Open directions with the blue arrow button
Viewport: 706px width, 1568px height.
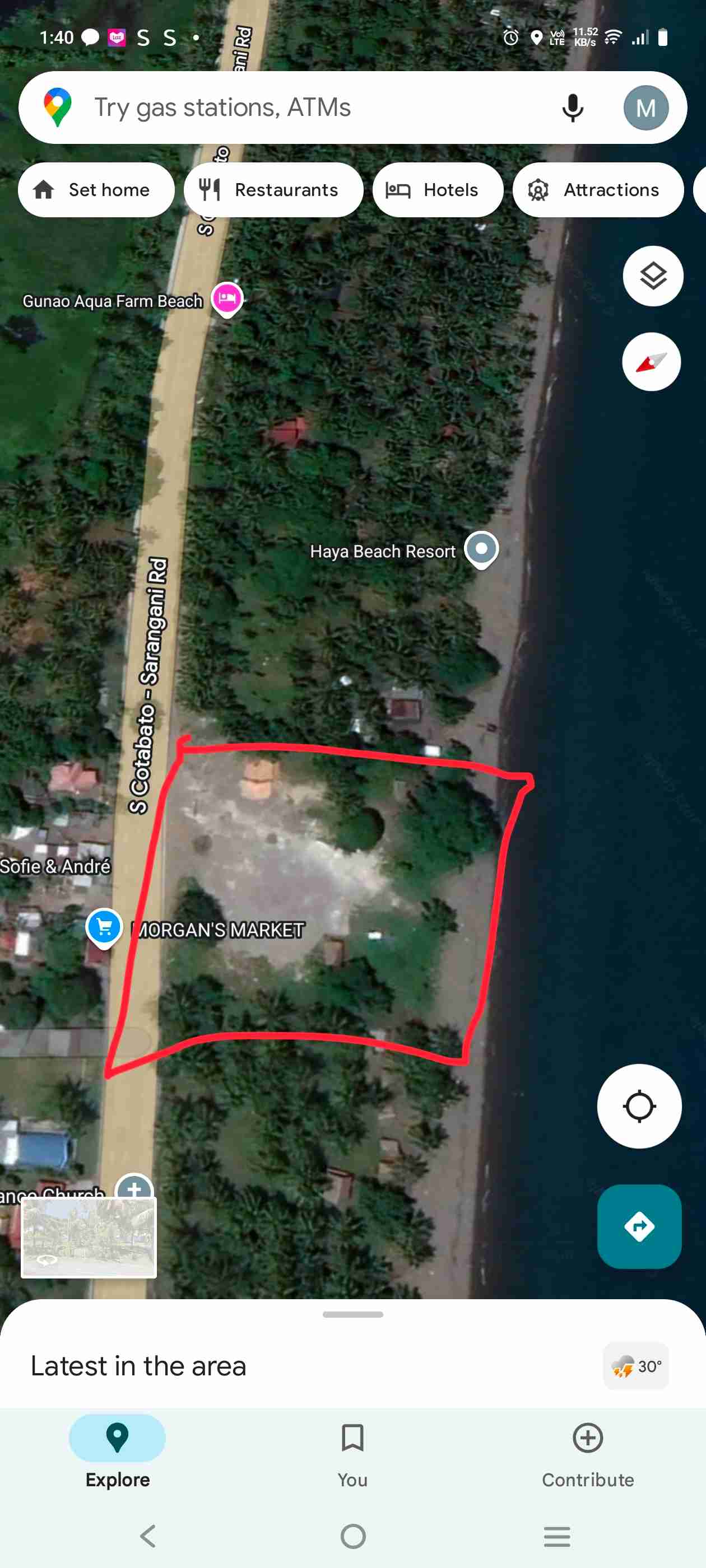click(x=638, y=1226)
